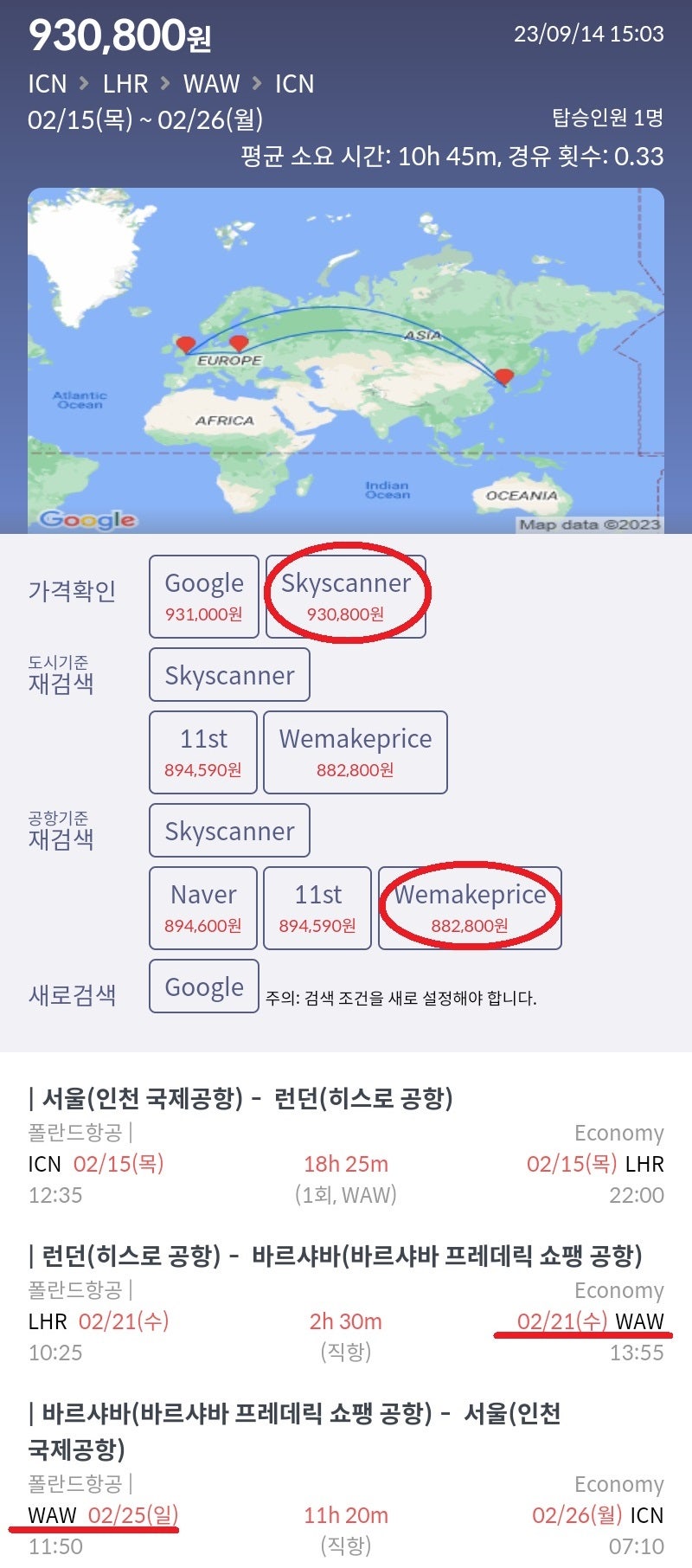Open 11st under city-based re-search

[203, 752]
